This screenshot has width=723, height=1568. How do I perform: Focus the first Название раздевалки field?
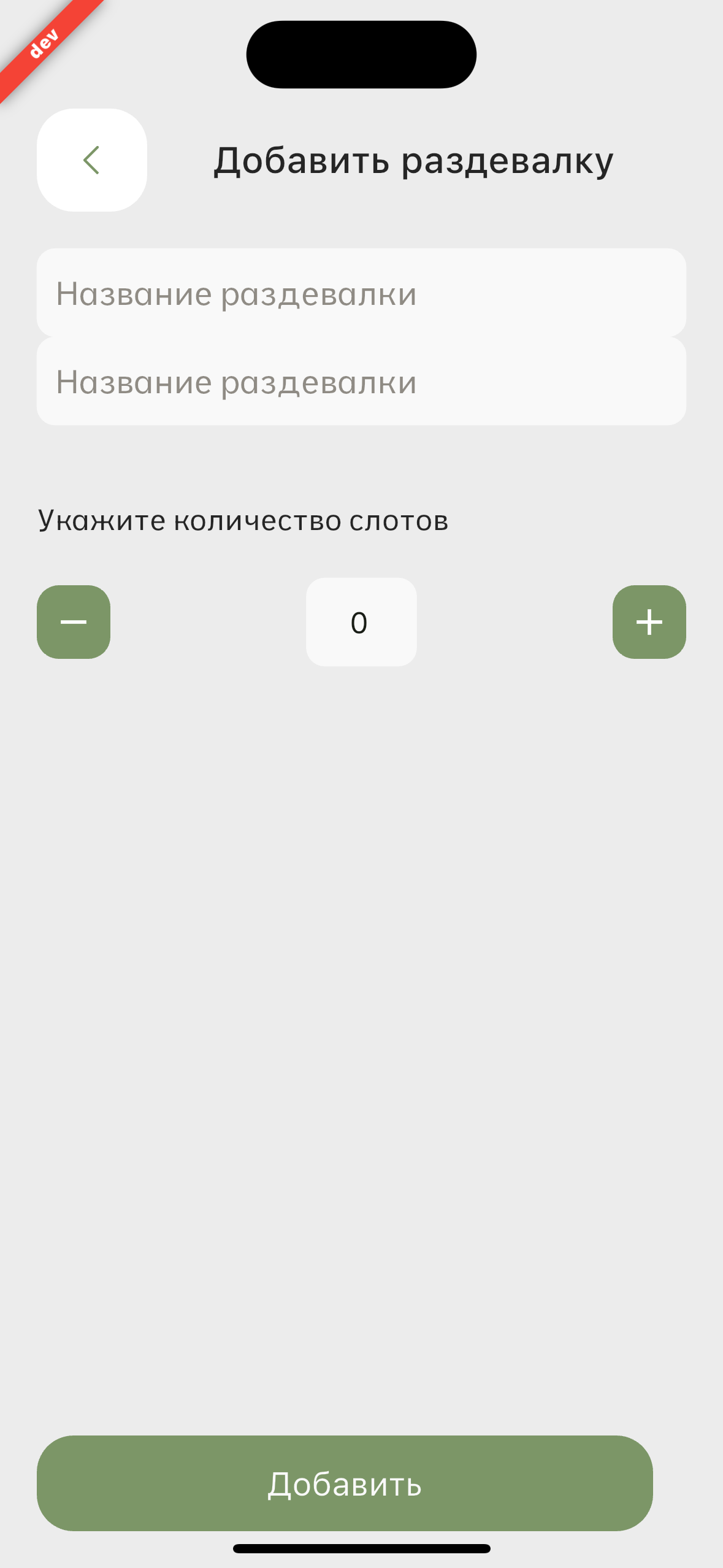(x=361, y=293)
